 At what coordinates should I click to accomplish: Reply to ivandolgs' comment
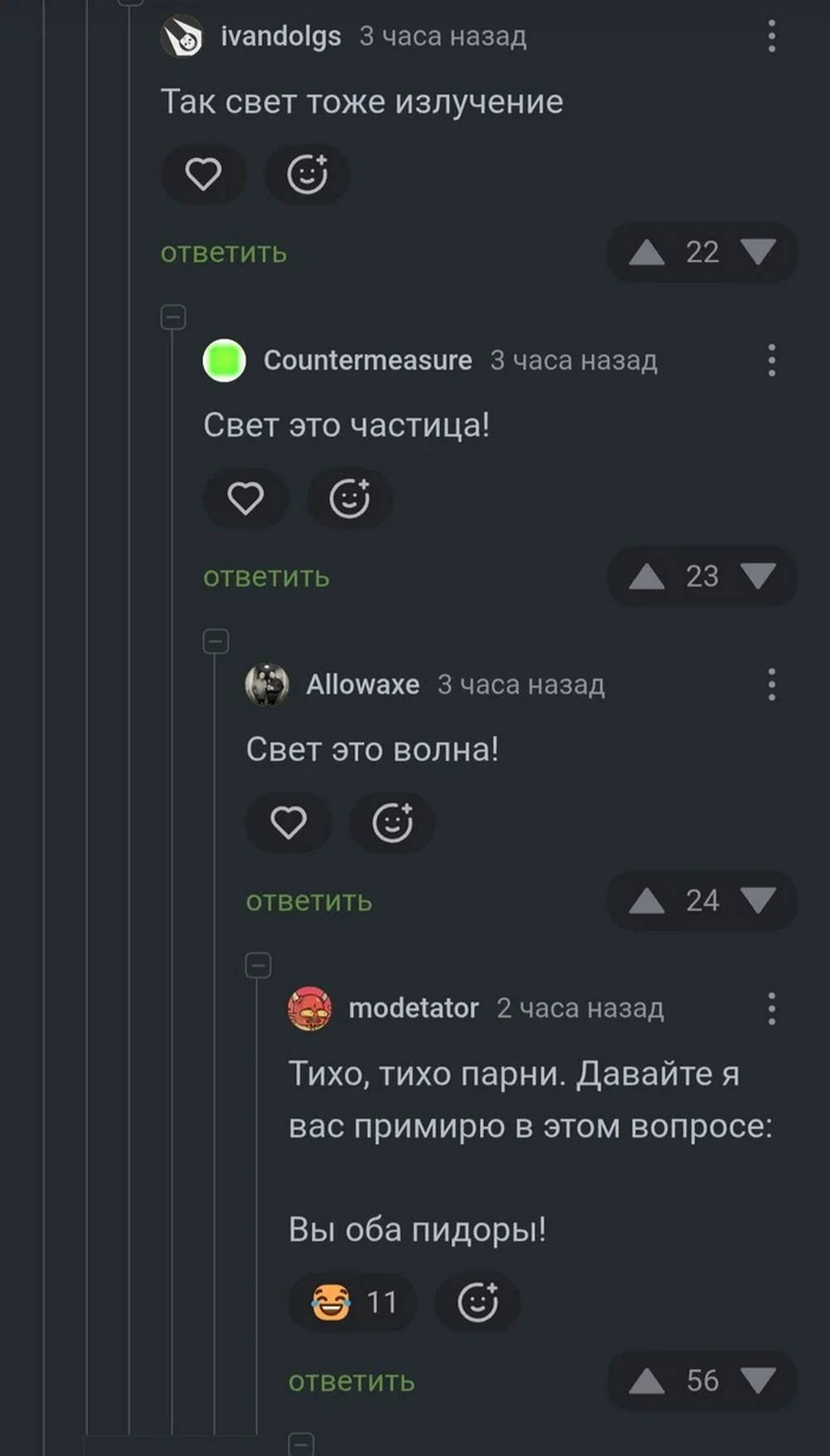[x=223, y=252]
